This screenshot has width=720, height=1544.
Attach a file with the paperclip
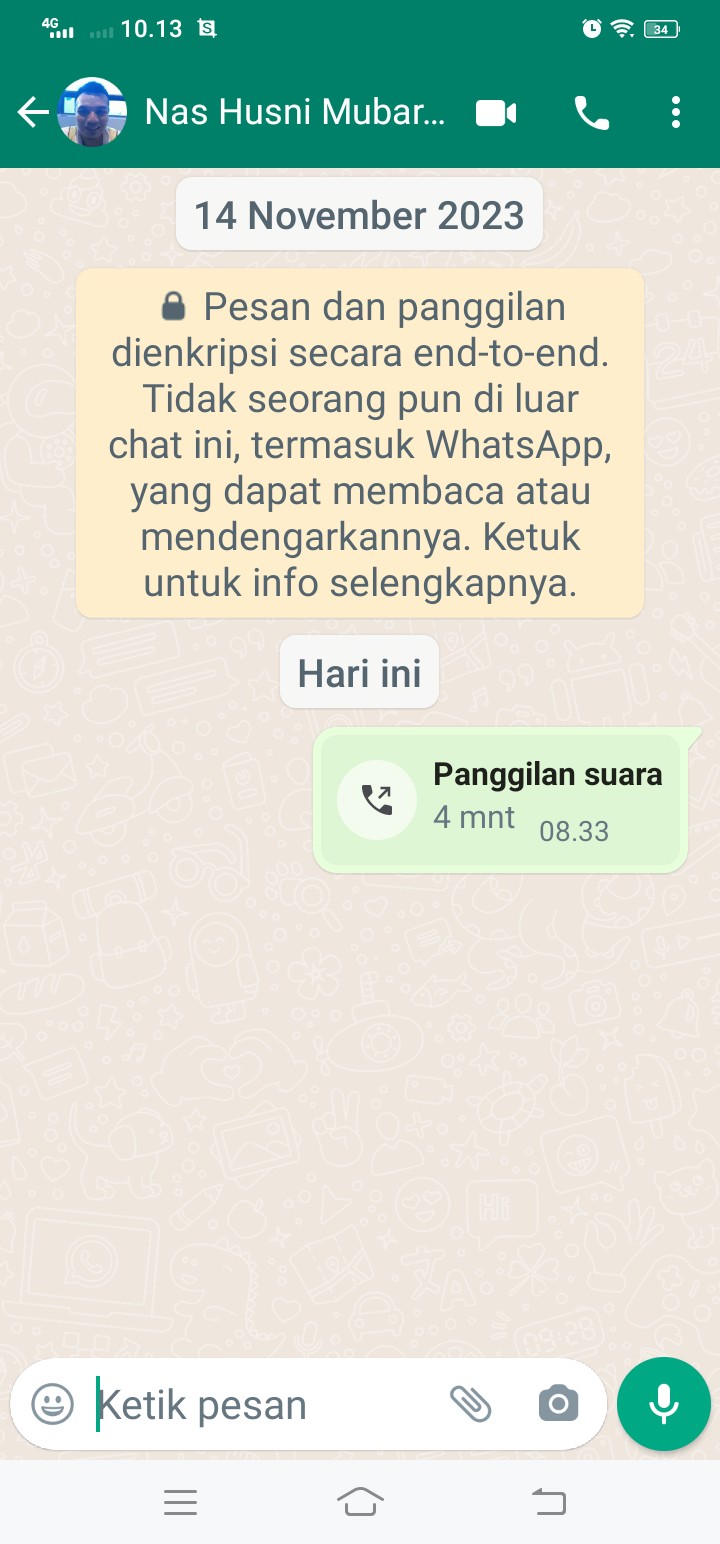[x=470, y=1404]
